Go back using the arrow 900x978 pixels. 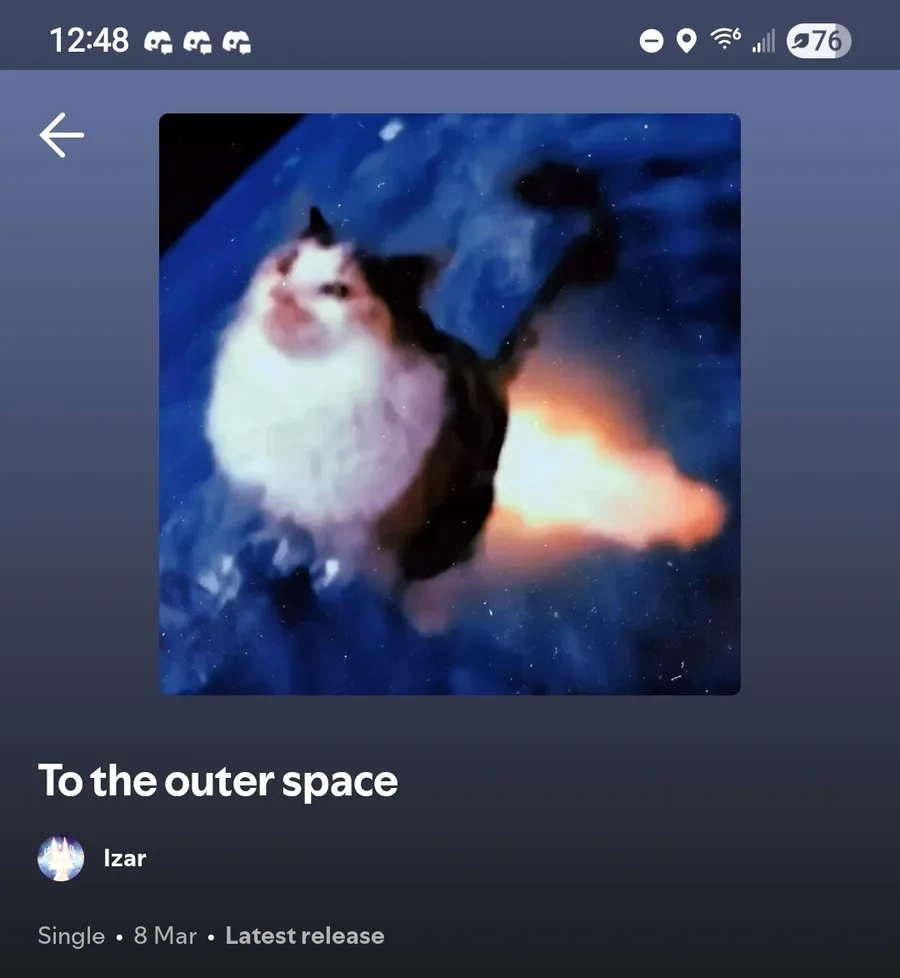pos(61,135)
